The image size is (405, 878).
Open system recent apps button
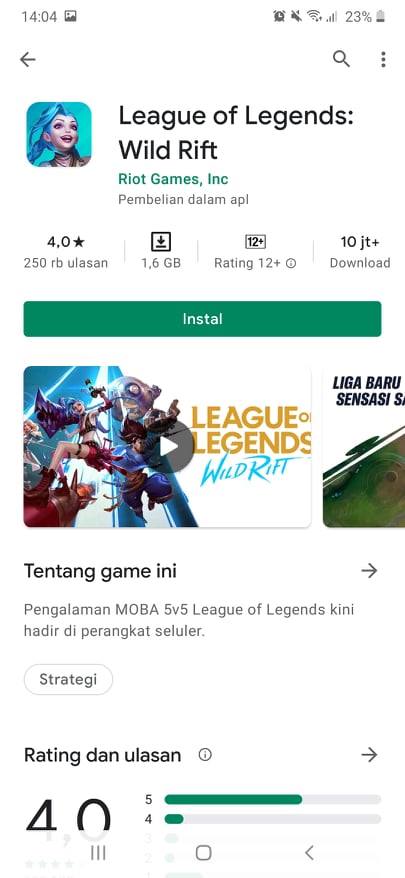click(x=98, y=853)
